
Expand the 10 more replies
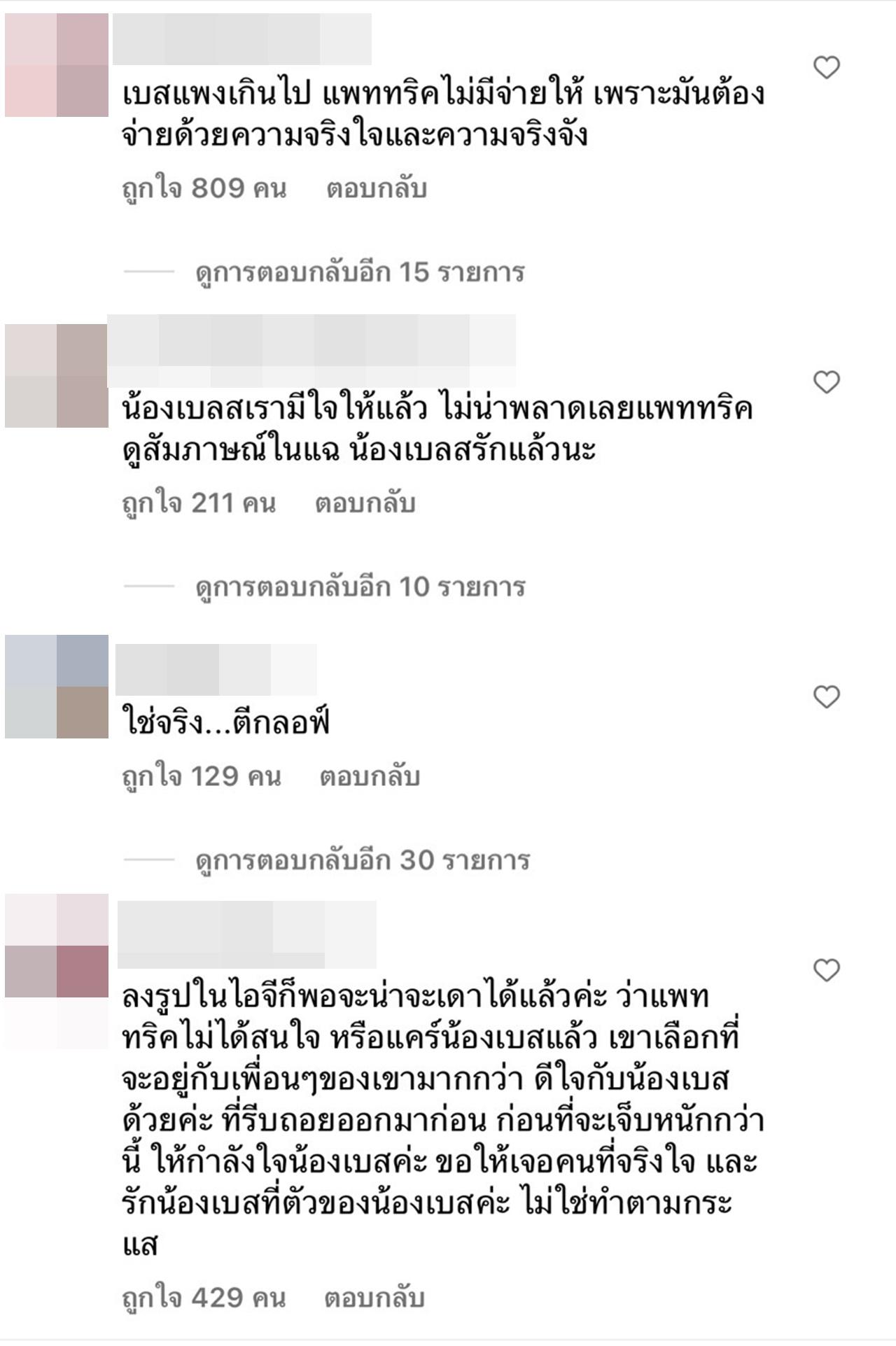click(360, 587)
